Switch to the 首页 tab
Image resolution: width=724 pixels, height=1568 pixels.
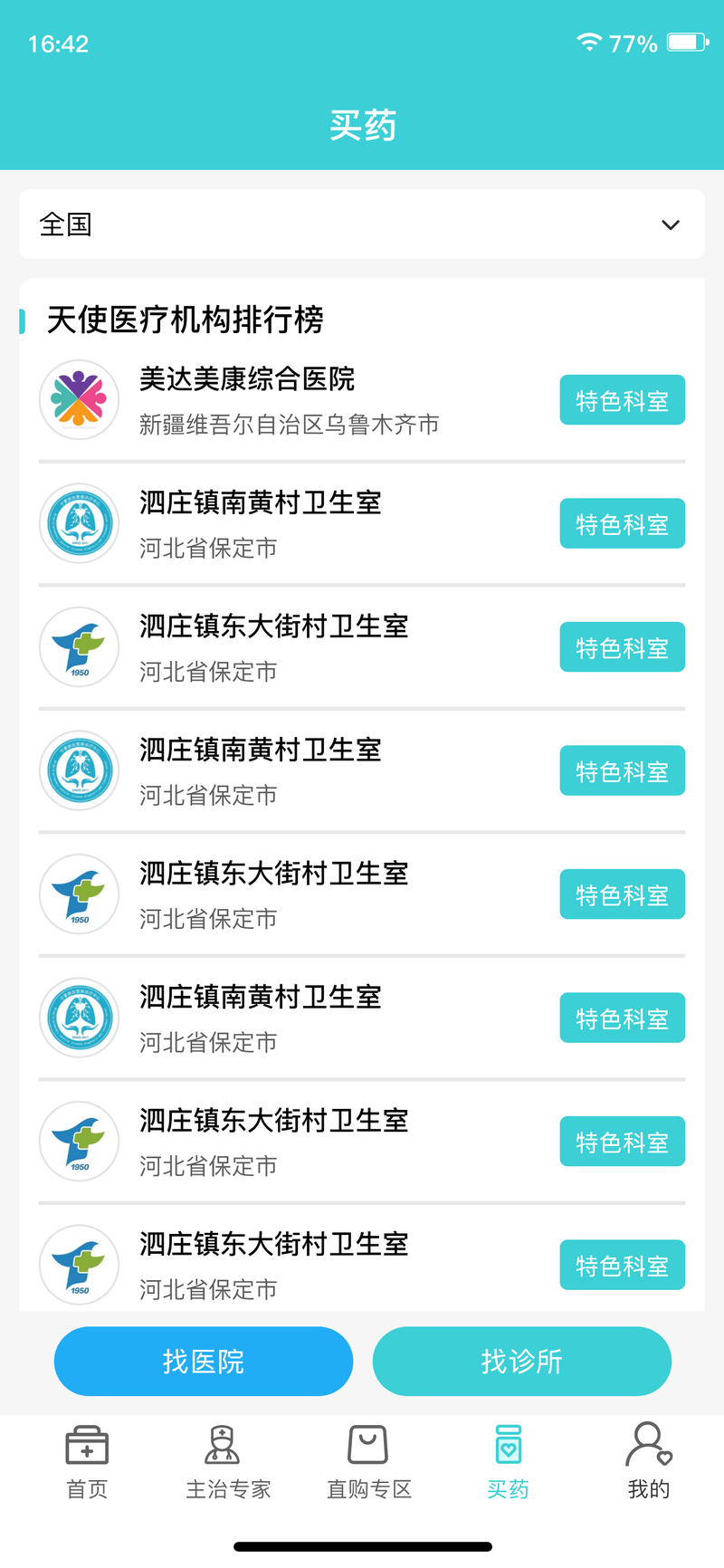[87, 1463]
